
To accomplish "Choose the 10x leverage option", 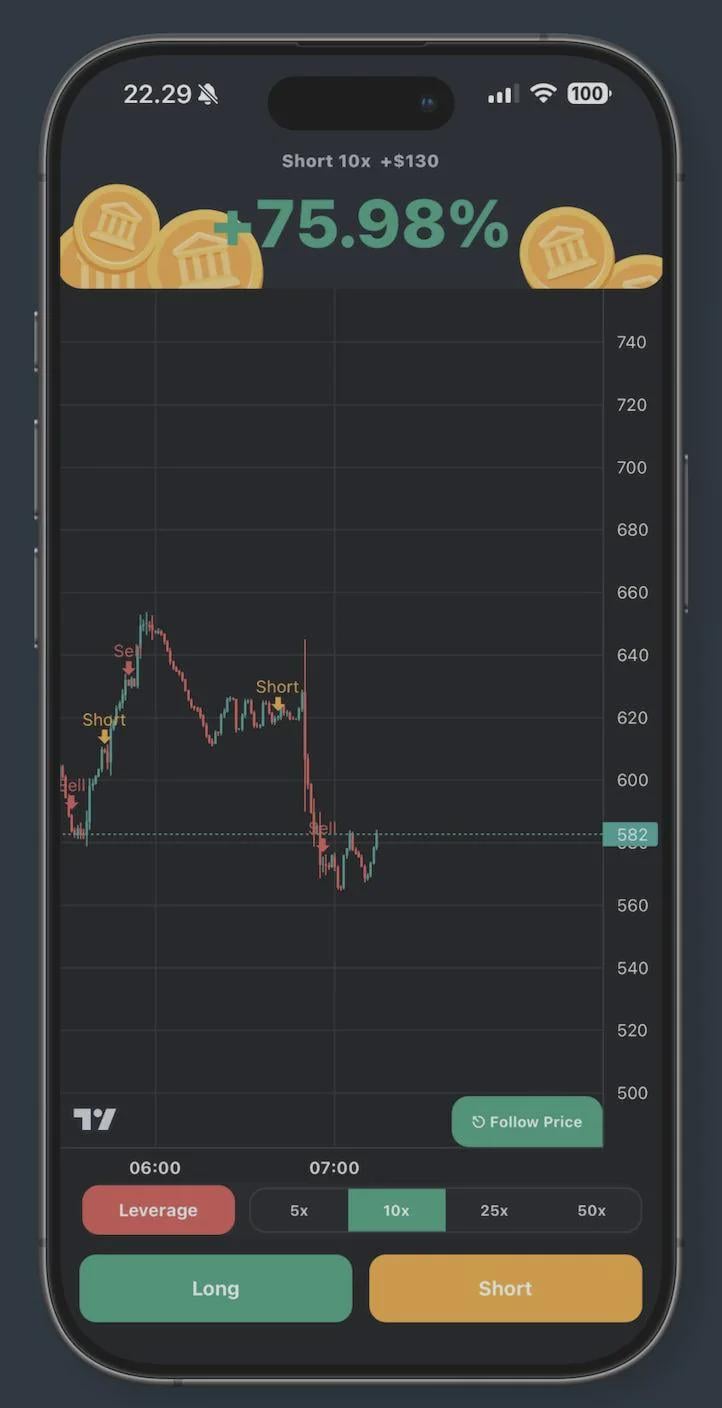I will pos(396,1210).
